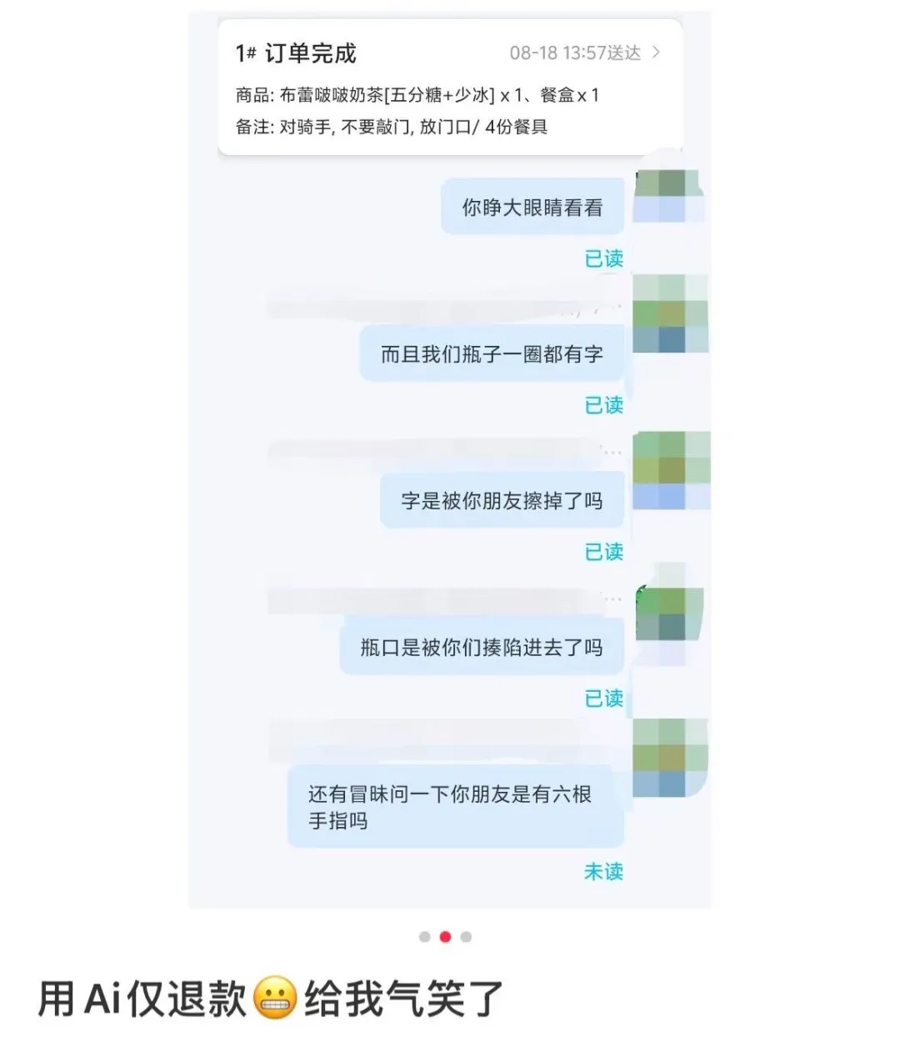The width and height of the screenshot is (900, 1037).
Task: Jump to the third image page dot
Action: coord(466,937)
